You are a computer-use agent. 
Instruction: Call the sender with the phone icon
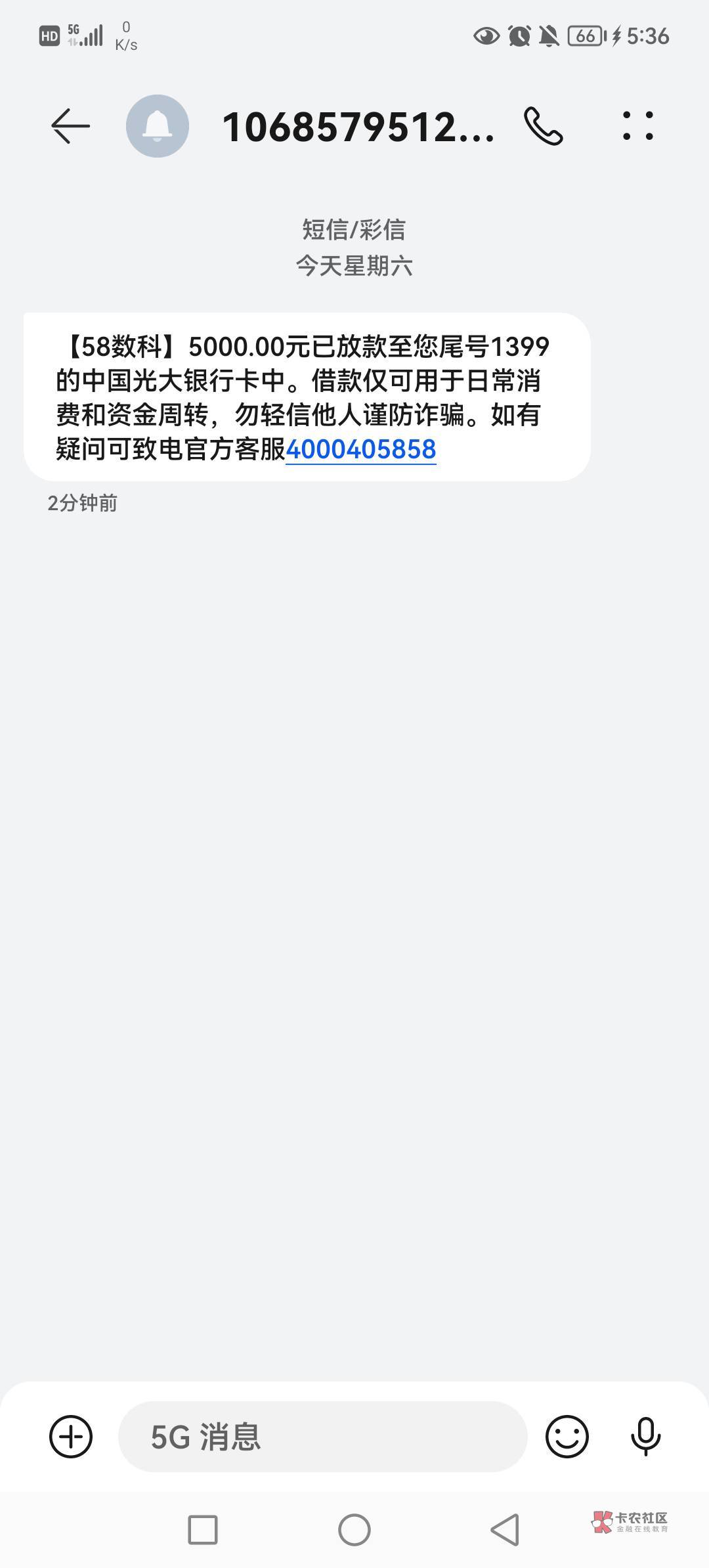coord(544,126)
